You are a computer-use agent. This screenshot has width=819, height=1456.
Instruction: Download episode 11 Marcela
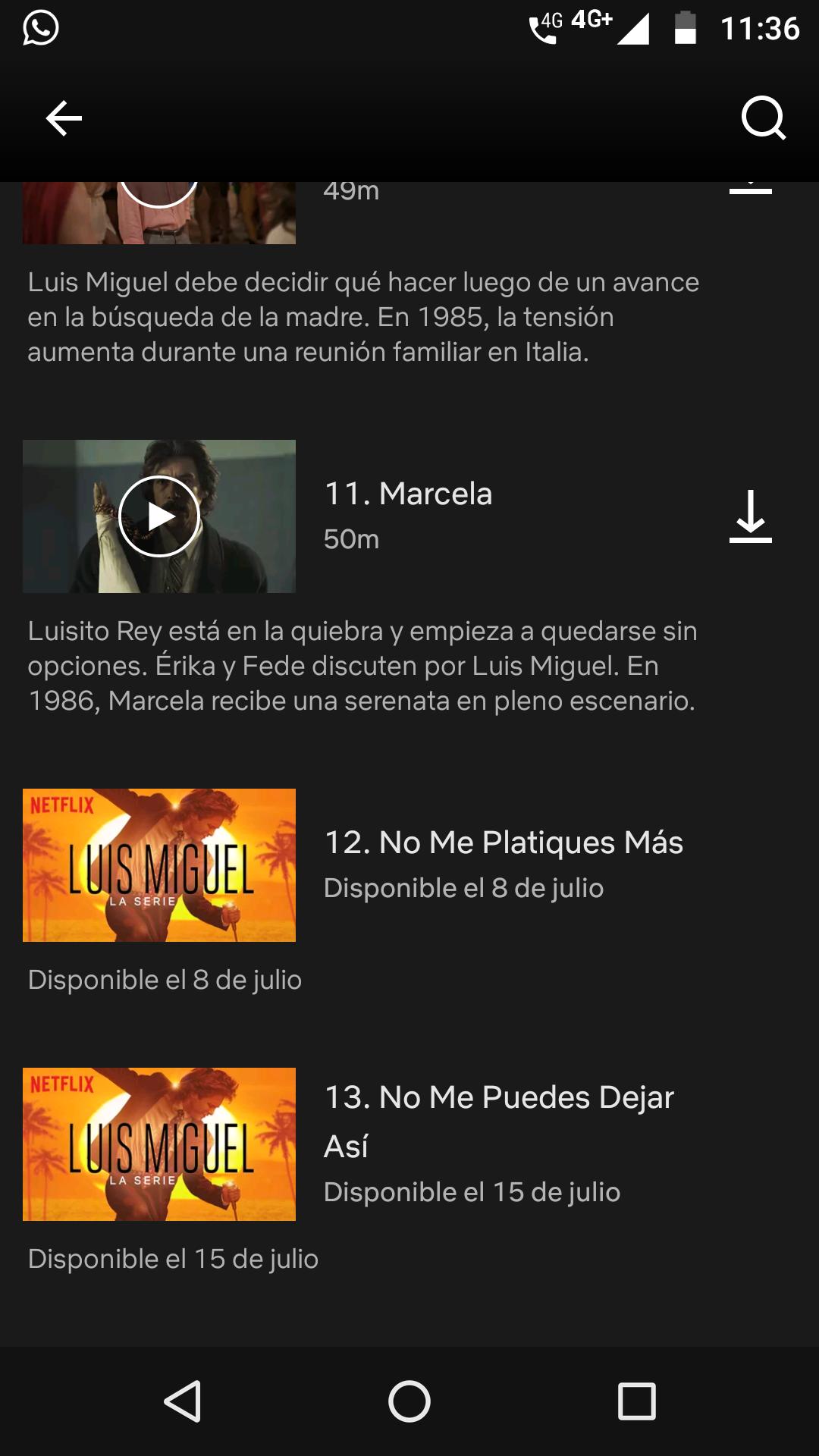coord(750,516)
